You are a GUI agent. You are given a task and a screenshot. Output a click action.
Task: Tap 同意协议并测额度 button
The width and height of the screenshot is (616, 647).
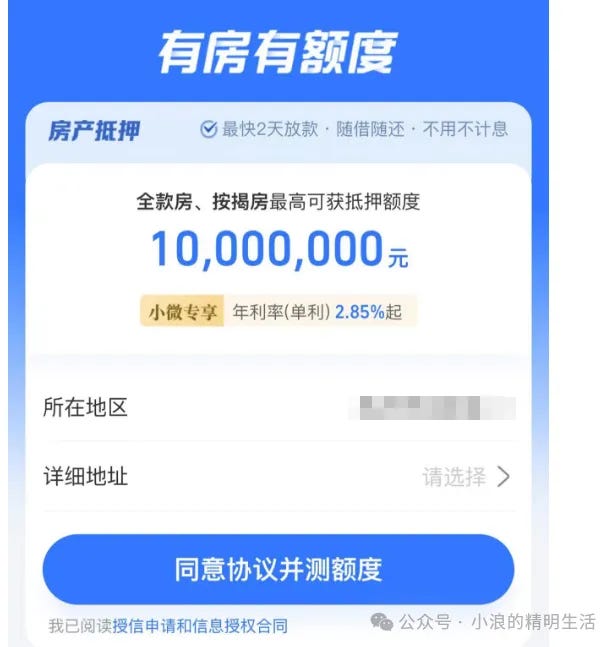(278, 569)
